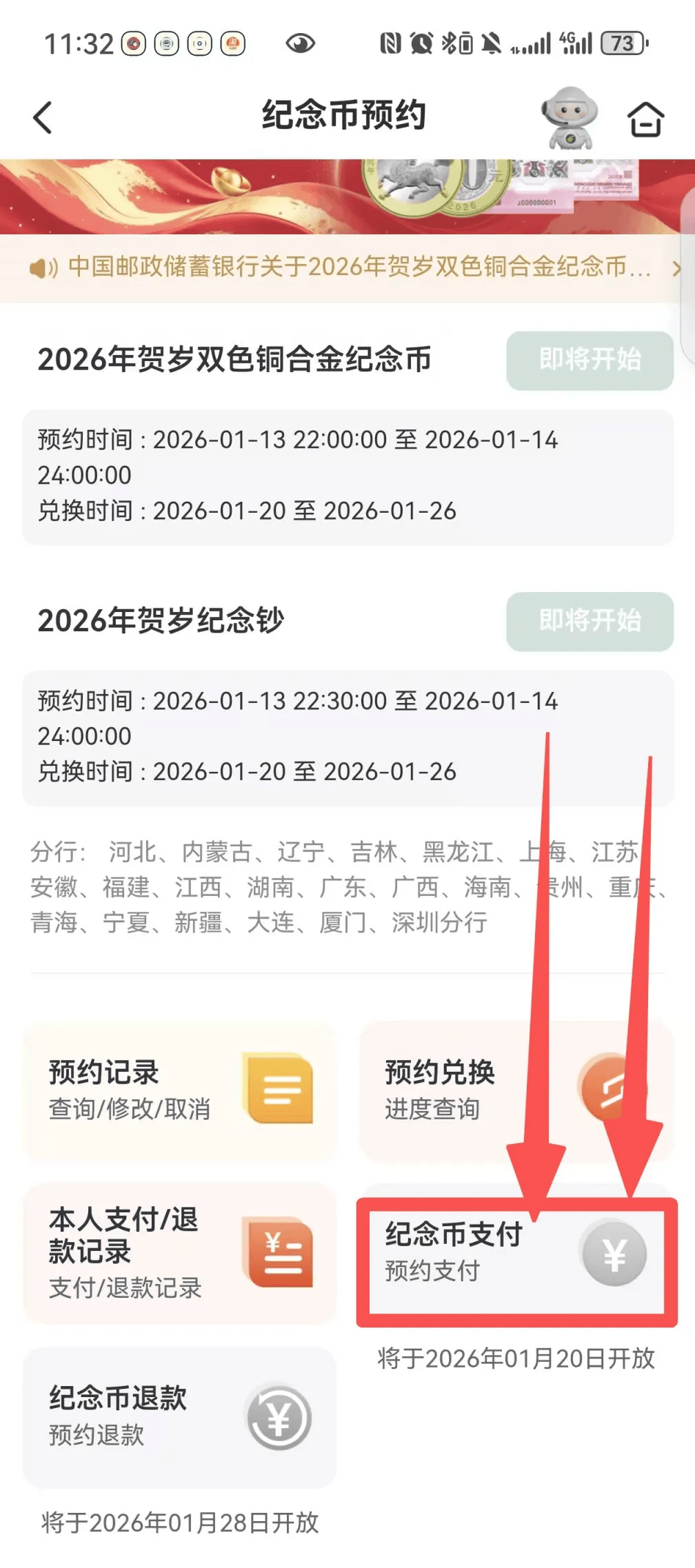Return to the app home page
The image size is (695, 1568).
(645, 119)
